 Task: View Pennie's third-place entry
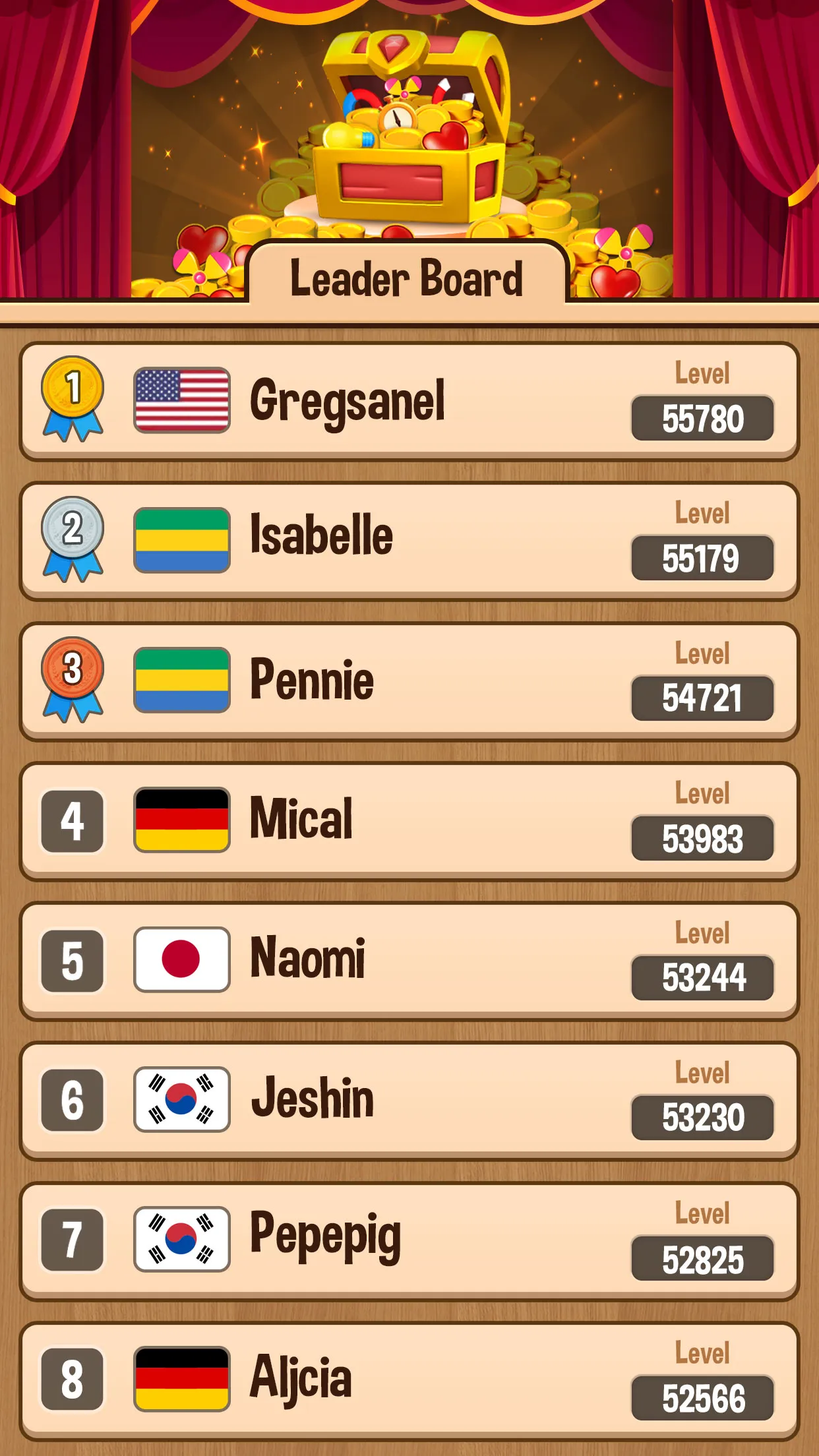pyautogui.click(x=409, y=681)
